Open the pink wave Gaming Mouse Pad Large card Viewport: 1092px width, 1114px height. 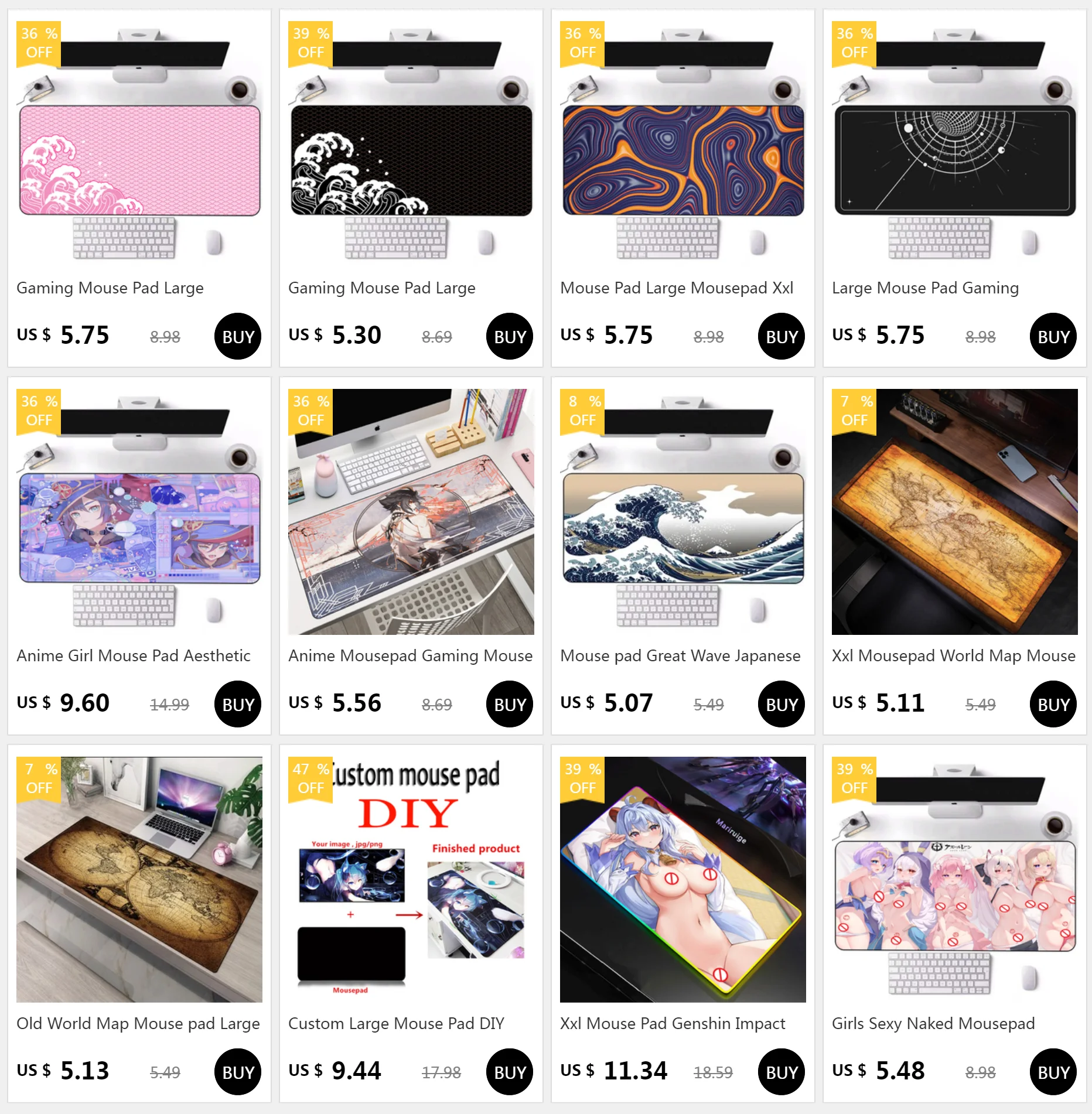click(x=139, y=188)
